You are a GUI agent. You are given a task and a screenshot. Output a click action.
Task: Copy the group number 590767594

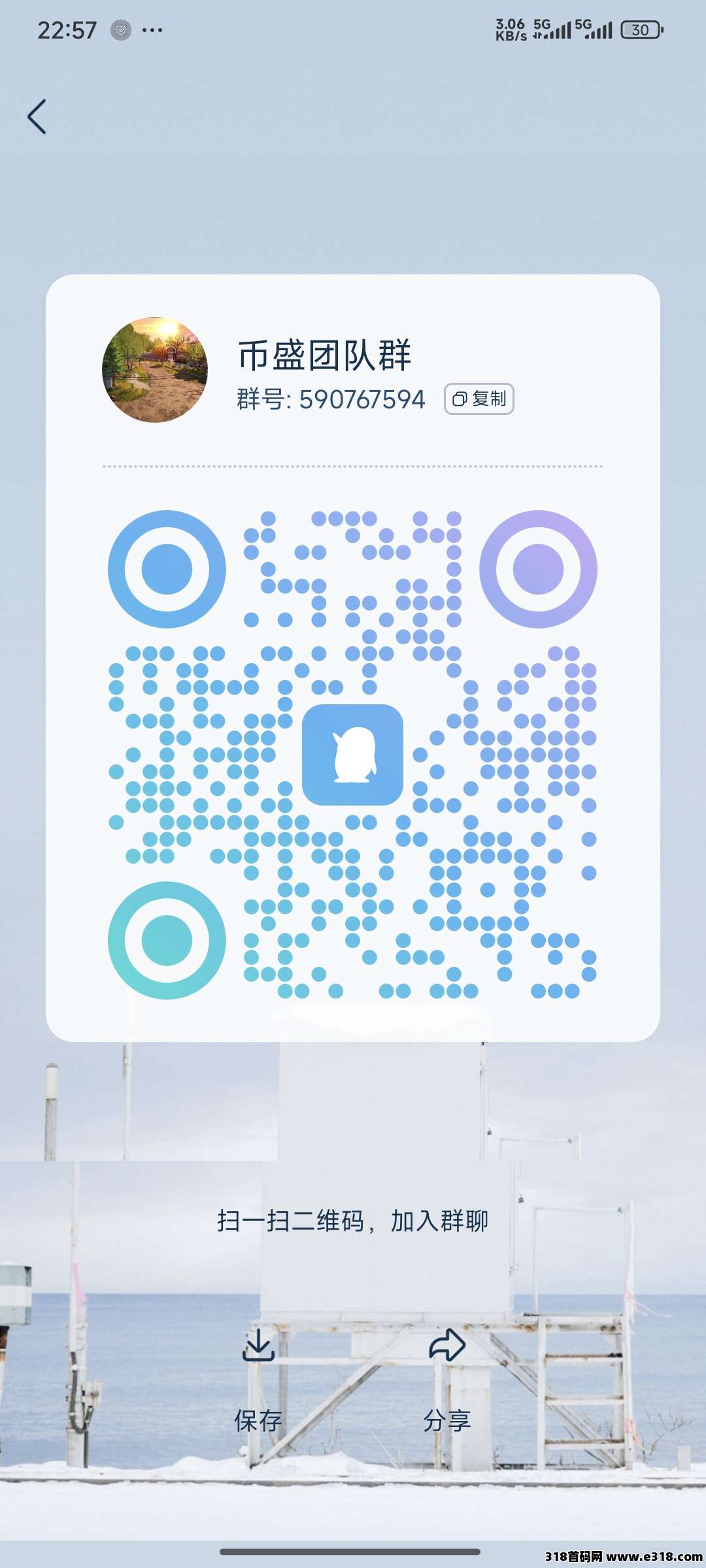pos(479,399)
